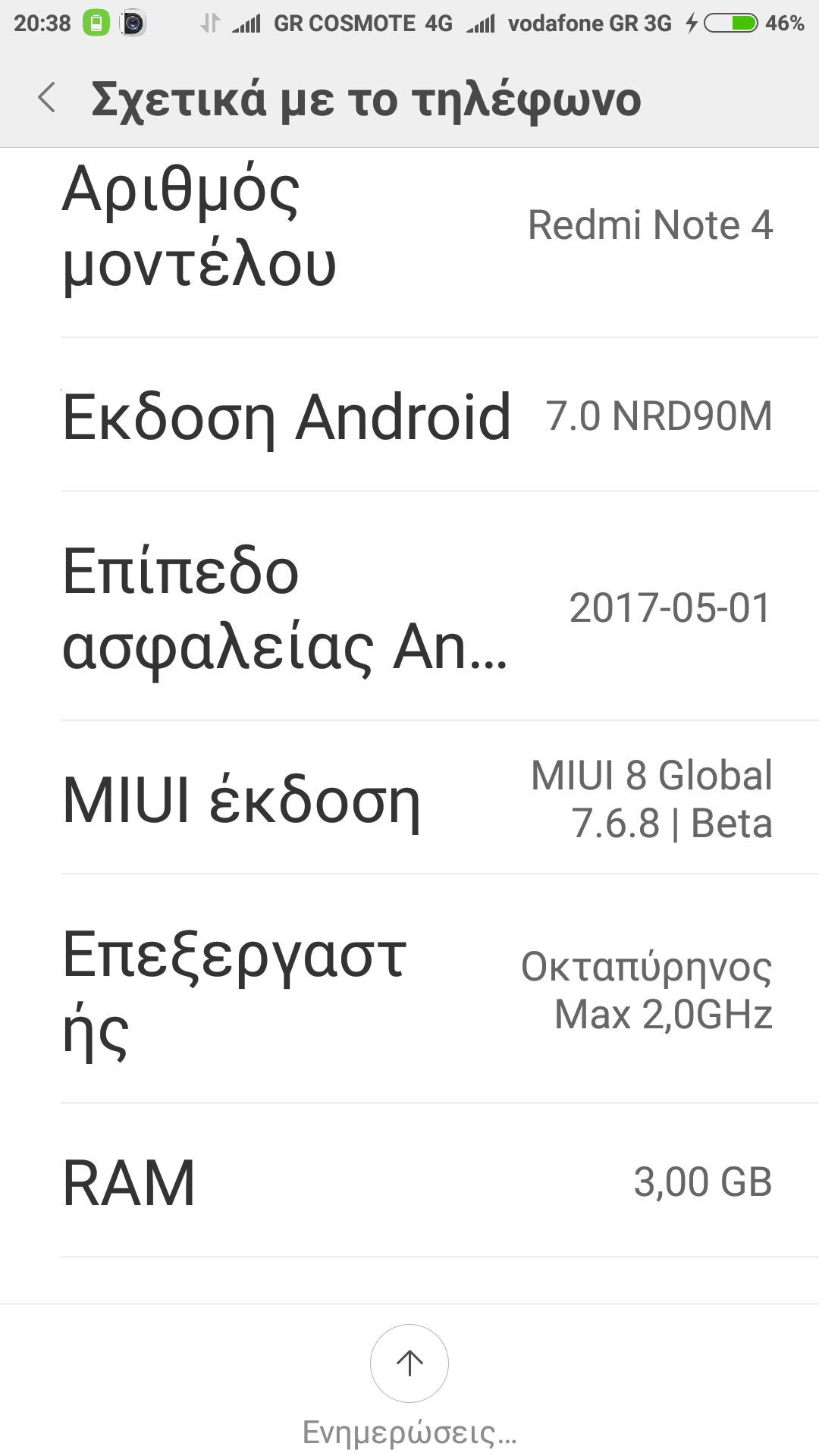
Task: Select the RAM row
Action: coord(409,1181)
